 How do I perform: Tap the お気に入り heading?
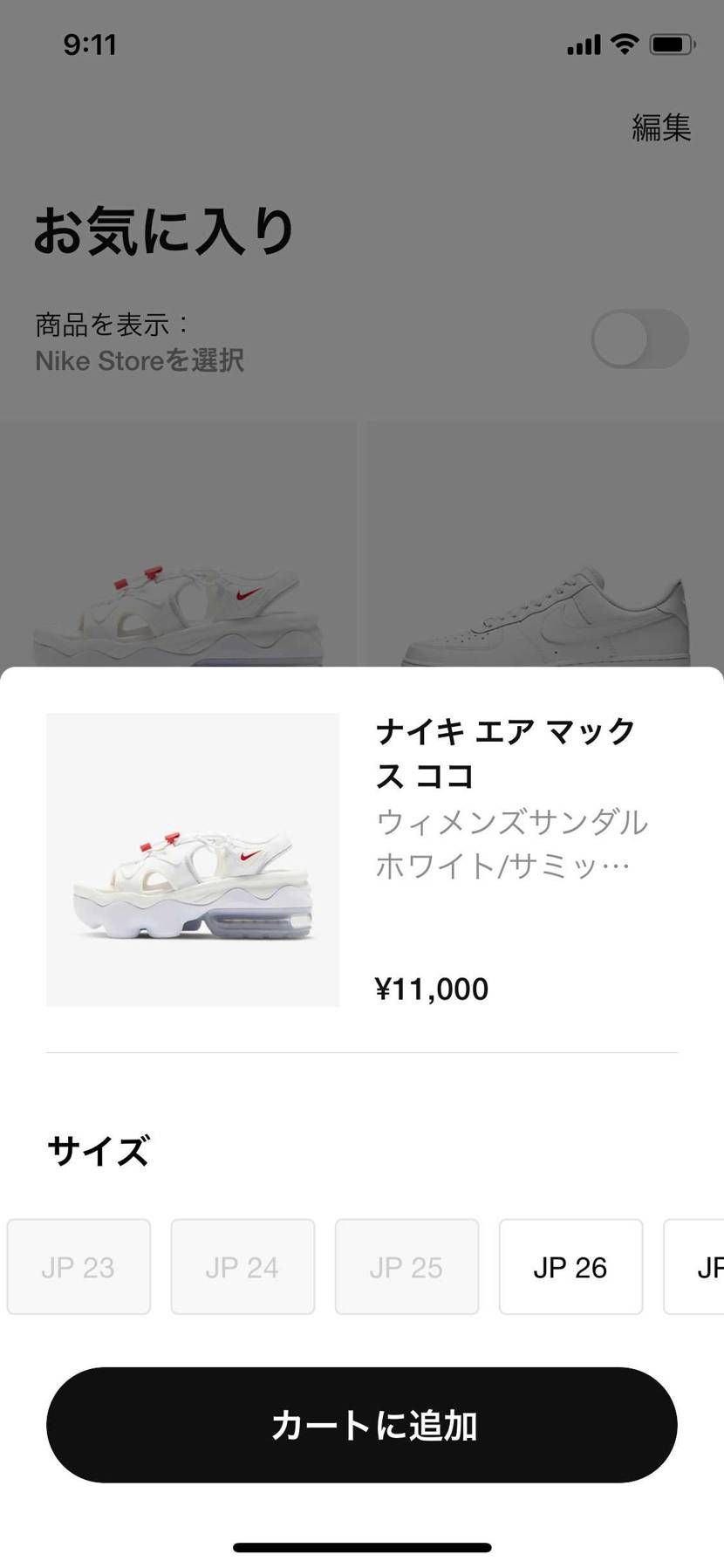(x=163, y=228)
